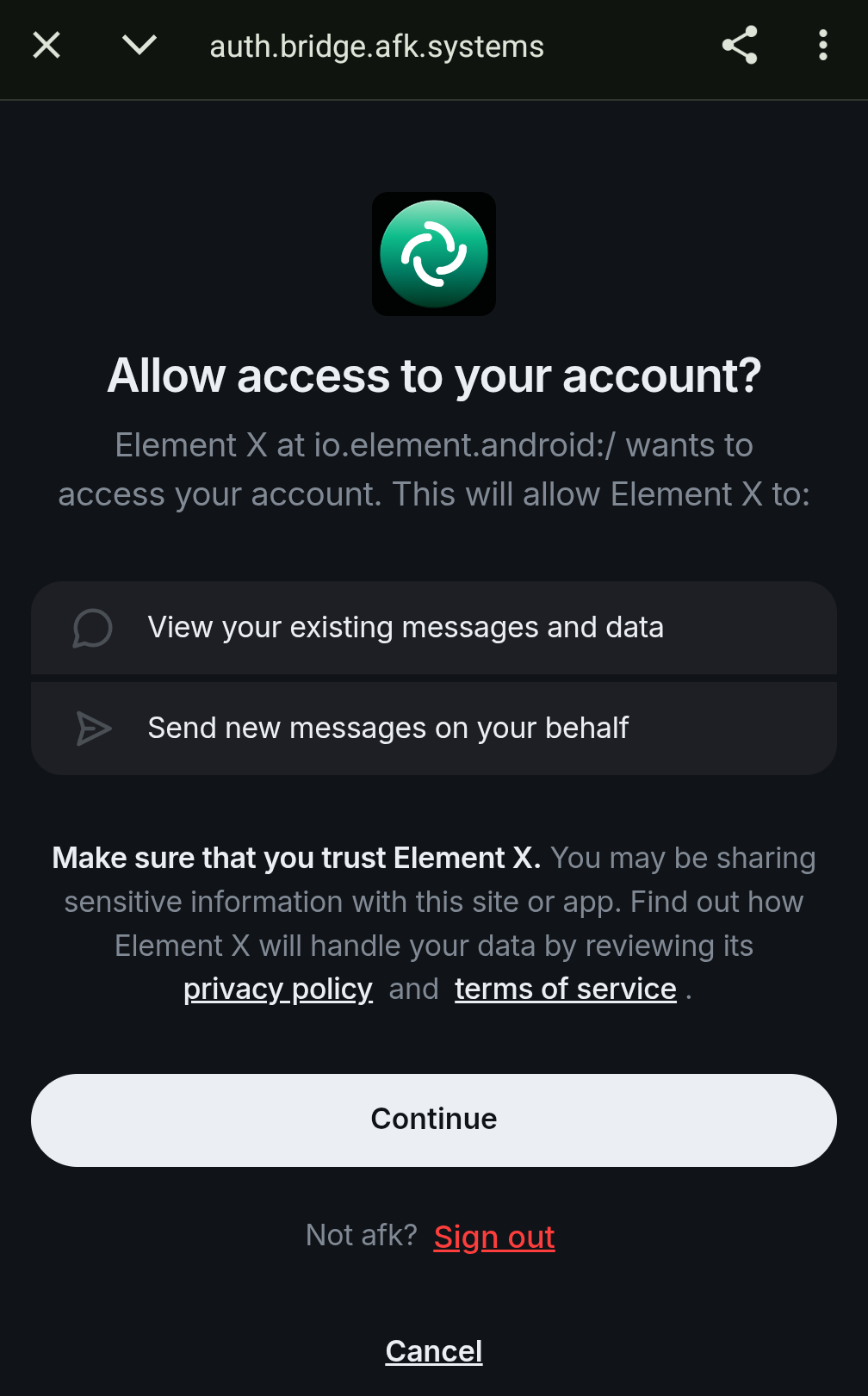Image resolution: width=868 pixels, height=1396 pixels.
Task: Collapse the tab with the chevron icon
Action: (x=138, y=45)
